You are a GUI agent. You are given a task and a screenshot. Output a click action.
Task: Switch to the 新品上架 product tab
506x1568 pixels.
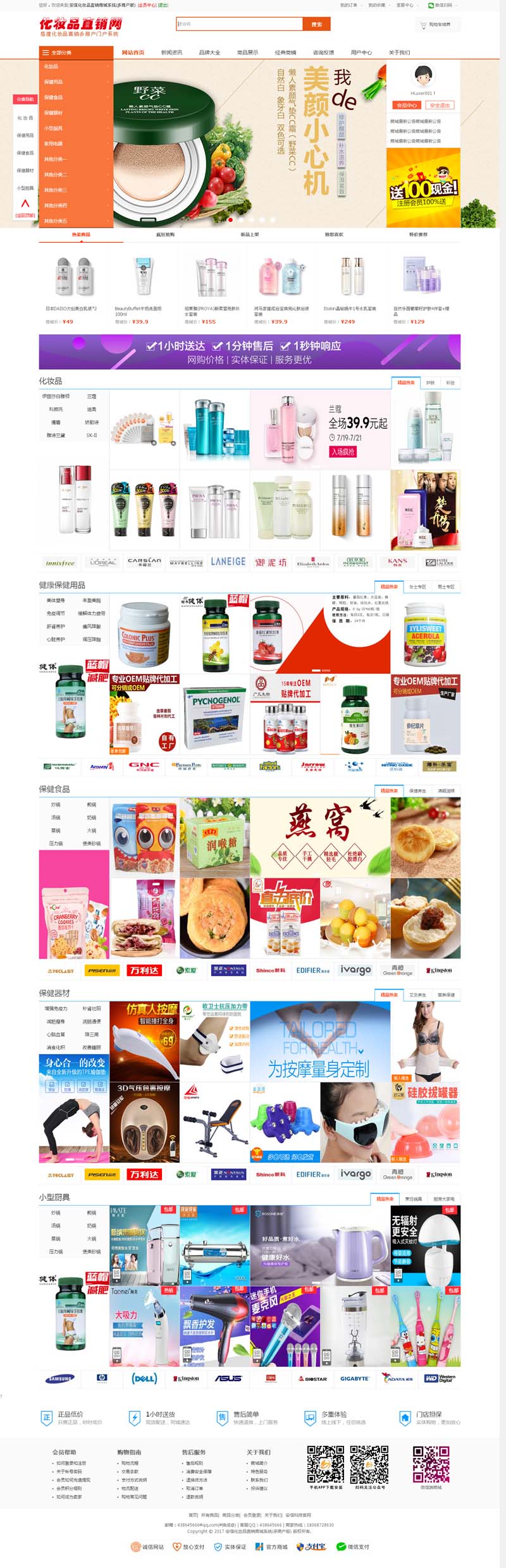pyautogui.click(x=249, y=235)
